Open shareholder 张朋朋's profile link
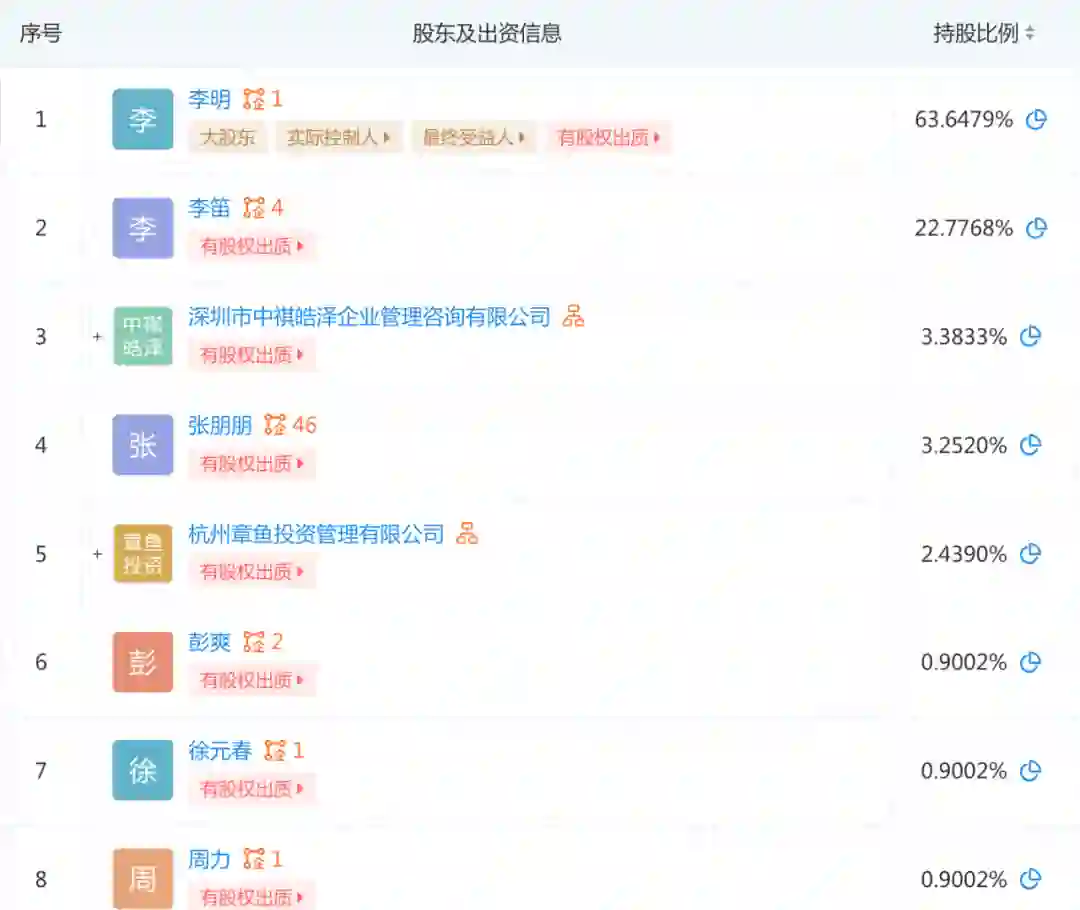Viewport: 1080px width, 910px height. pos(220,425)
